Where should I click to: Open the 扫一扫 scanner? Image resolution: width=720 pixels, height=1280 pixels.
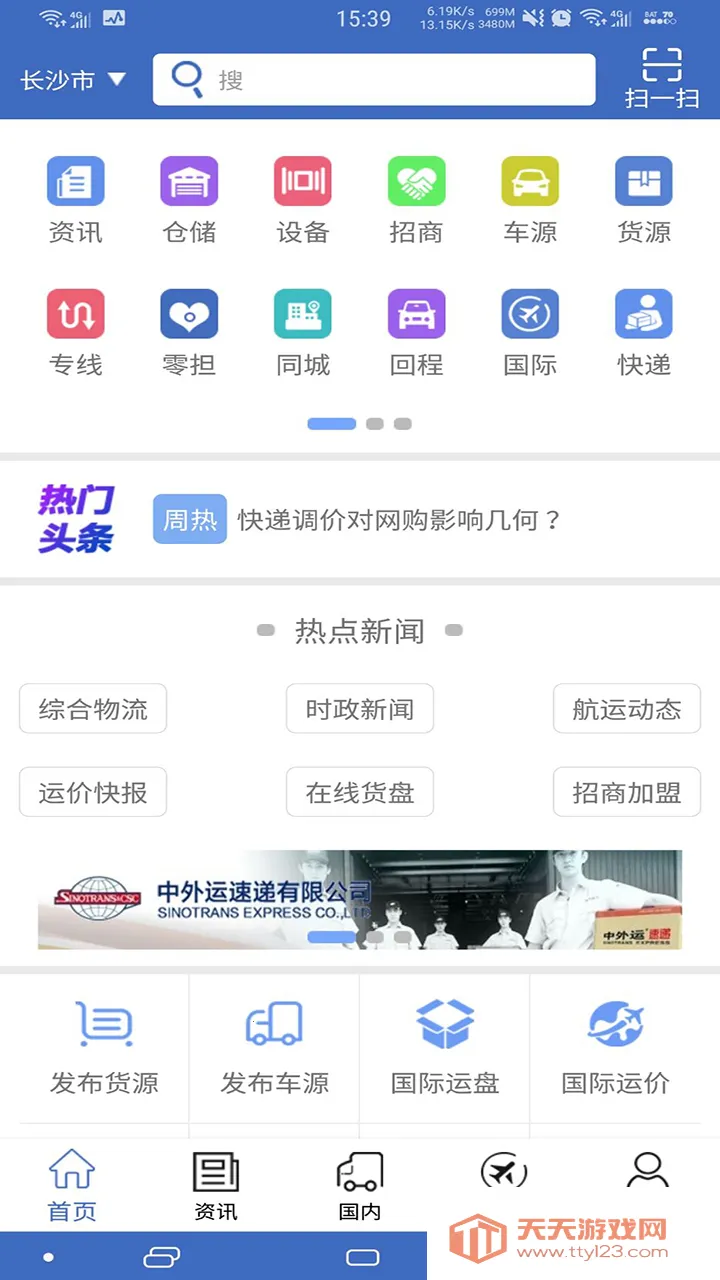click(x=661, y=78)
